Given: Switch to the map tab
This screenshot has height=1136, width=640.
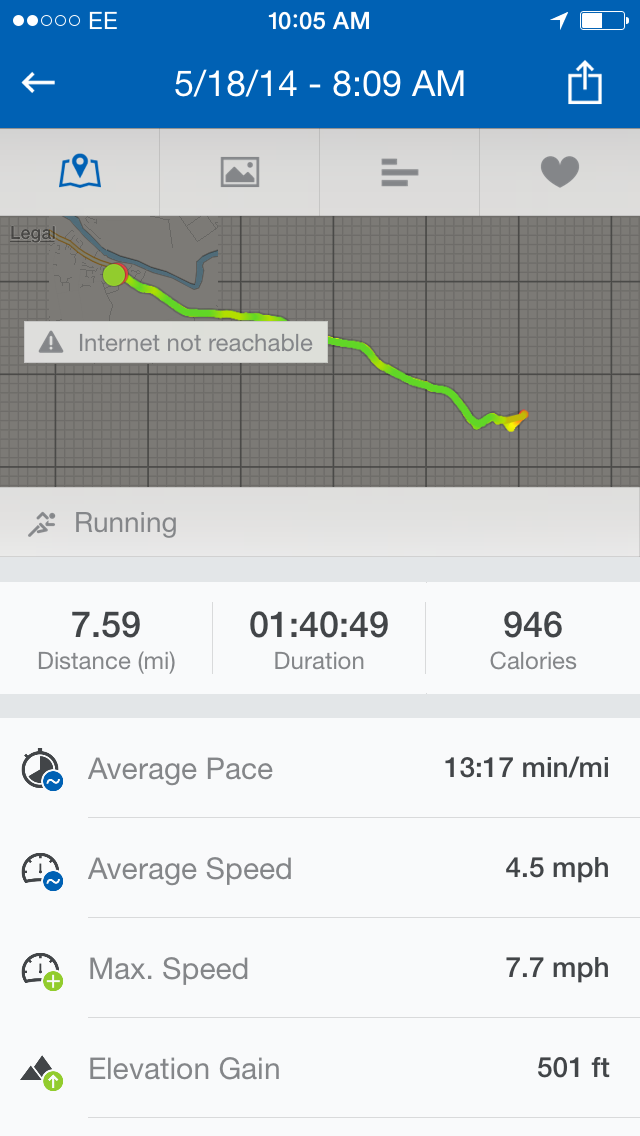Looking at the screenshot, I should pyautogui.click(x=80, y=172).
